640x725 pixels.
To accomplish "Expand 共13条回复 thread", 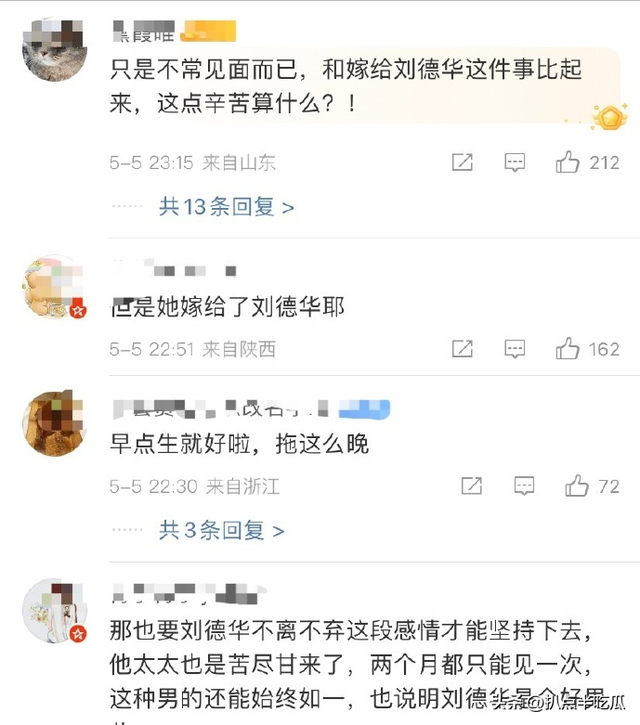I will click(227, 207).
